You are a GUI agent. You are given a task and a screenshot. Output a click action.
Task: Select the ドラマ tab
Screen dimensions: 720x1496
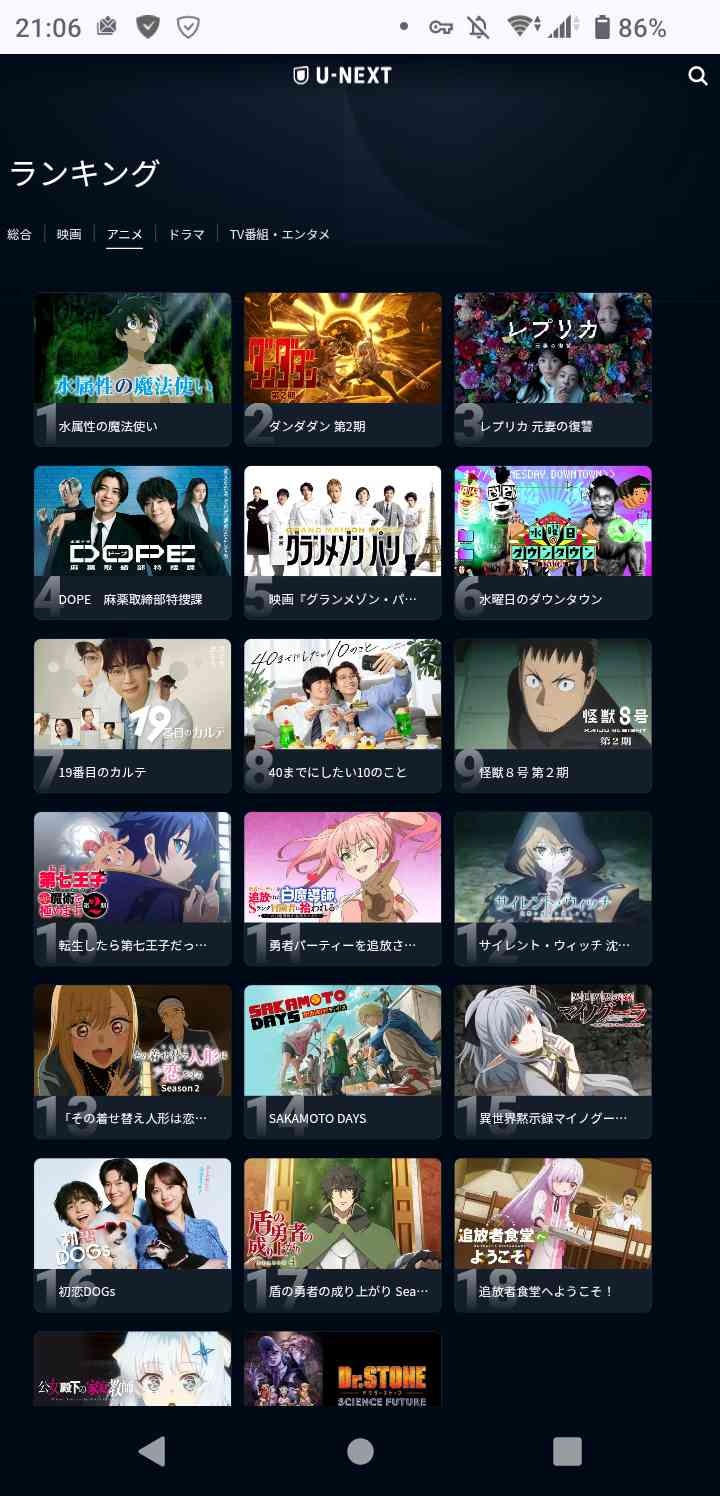click(x=187, y=234)
